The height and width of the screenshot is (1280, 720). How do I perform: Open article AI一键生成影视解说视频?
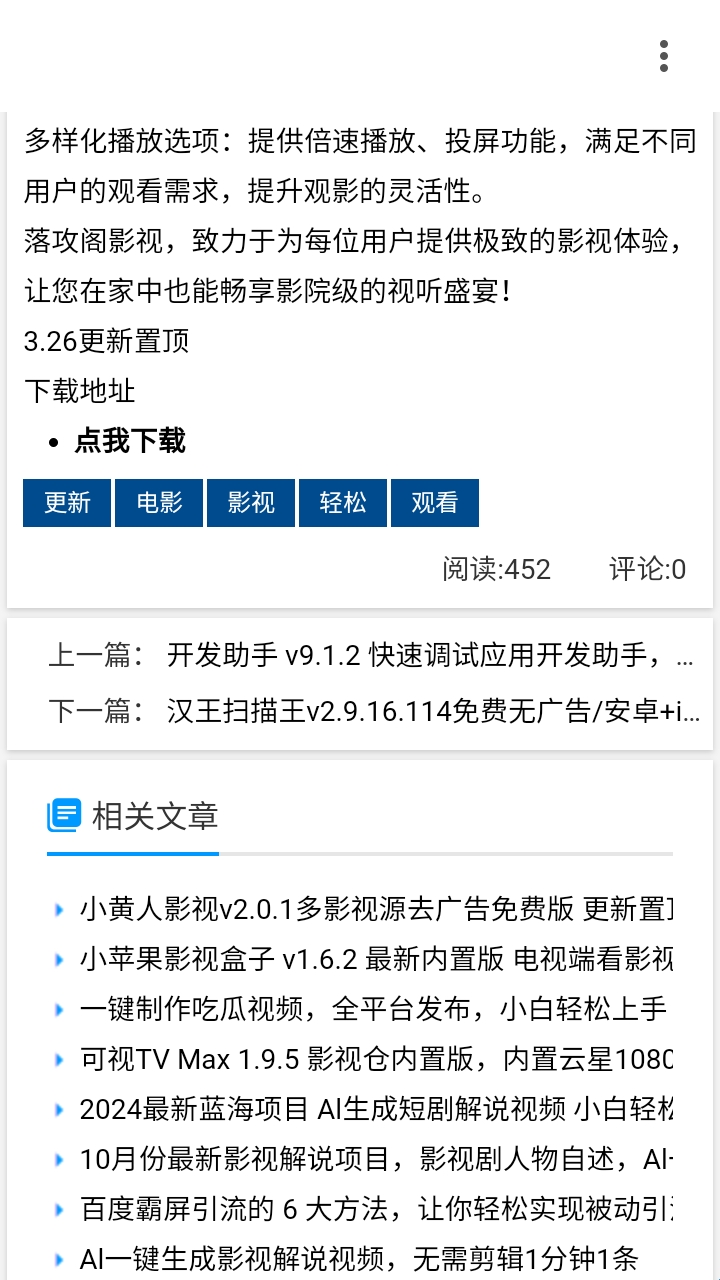(358, 1258)
